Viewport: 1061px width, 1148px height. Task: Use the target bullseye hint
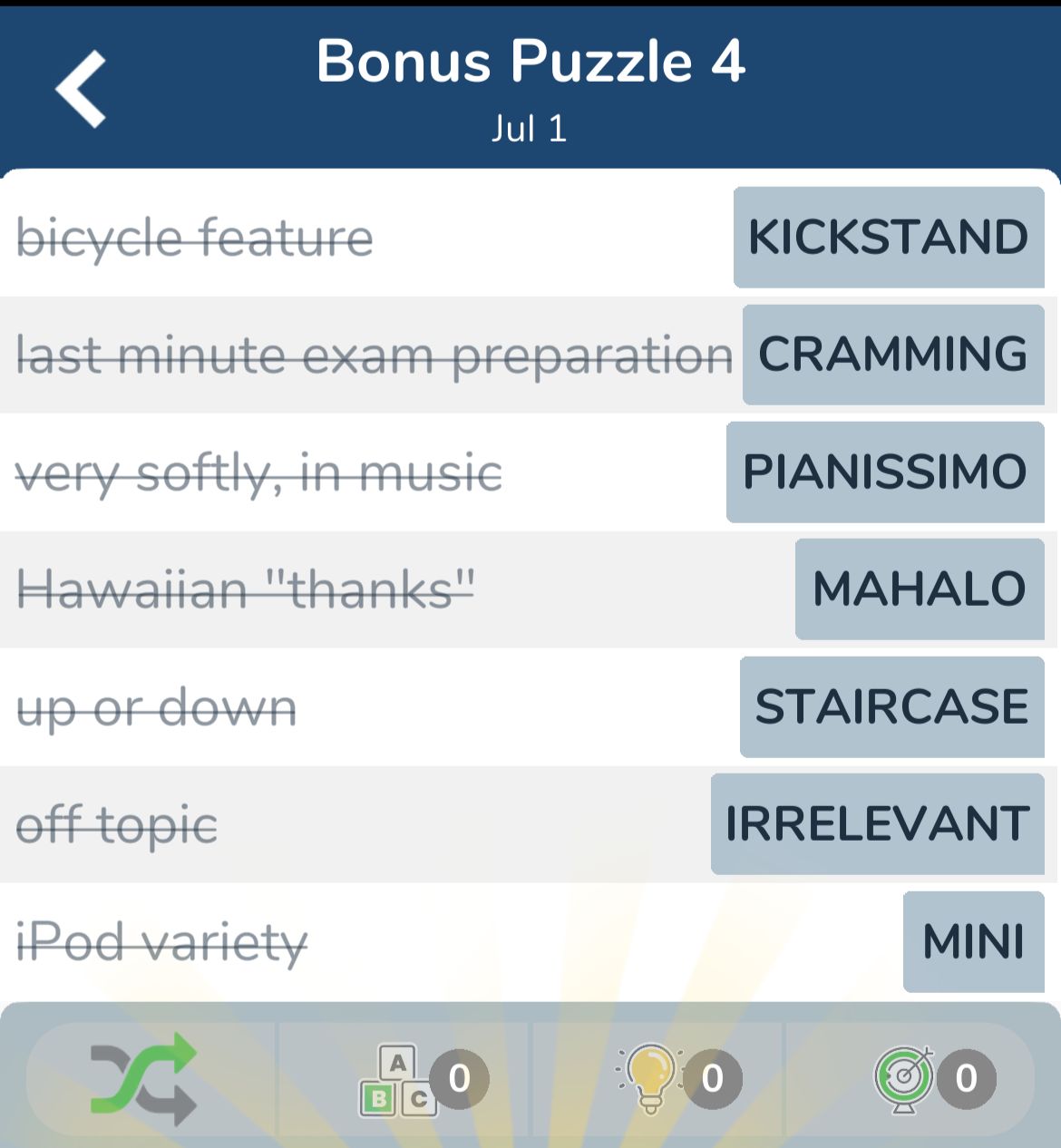pos(904,1079)
